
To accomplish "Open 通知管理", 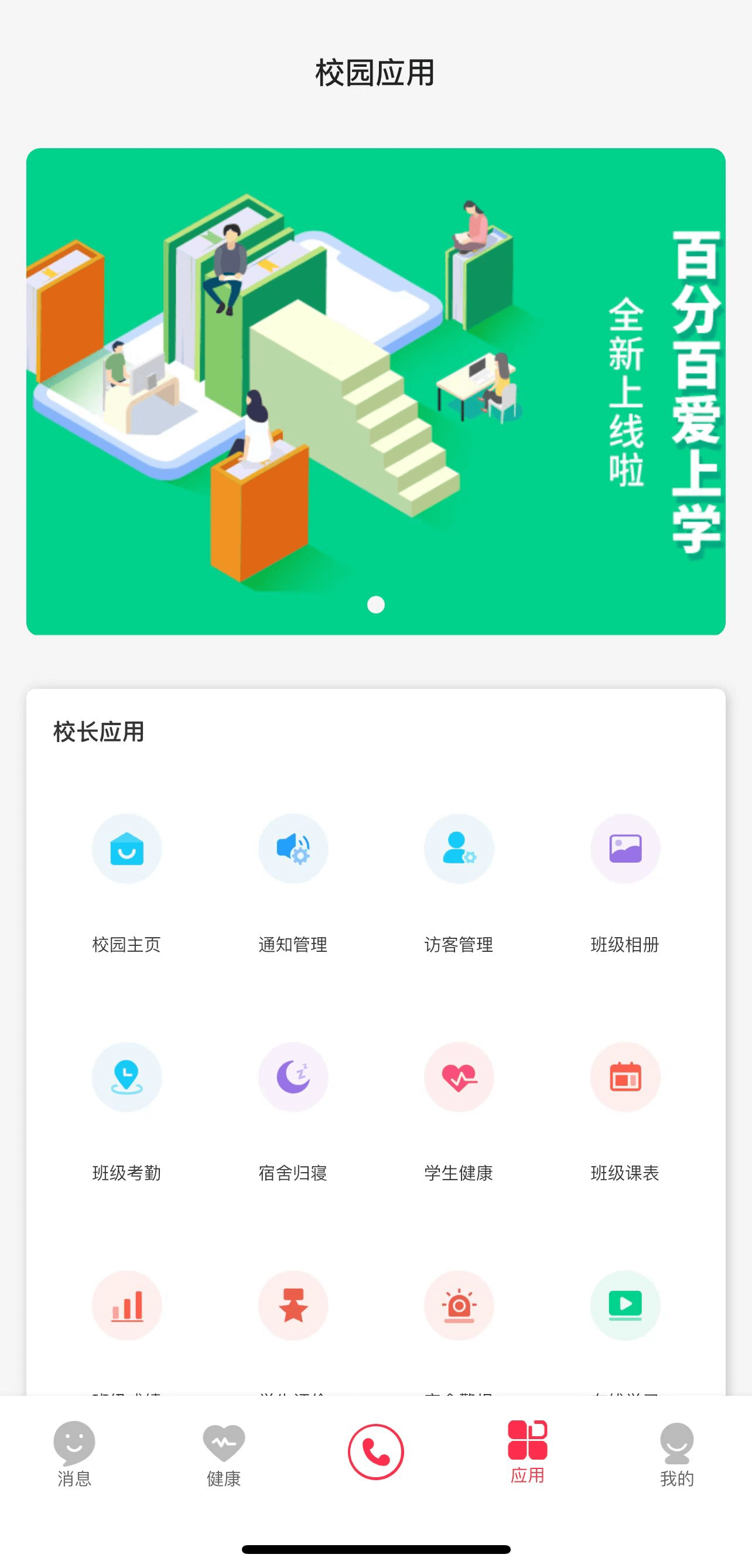I will point(293,849).
